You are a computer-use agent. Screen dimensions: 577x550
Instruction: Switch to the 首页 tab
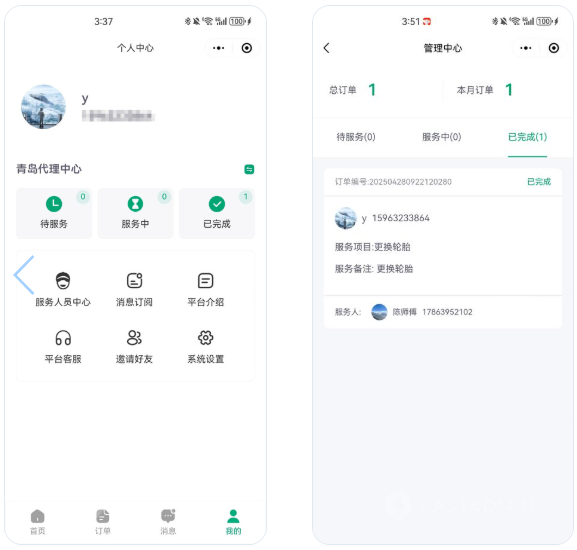[38, 522]
